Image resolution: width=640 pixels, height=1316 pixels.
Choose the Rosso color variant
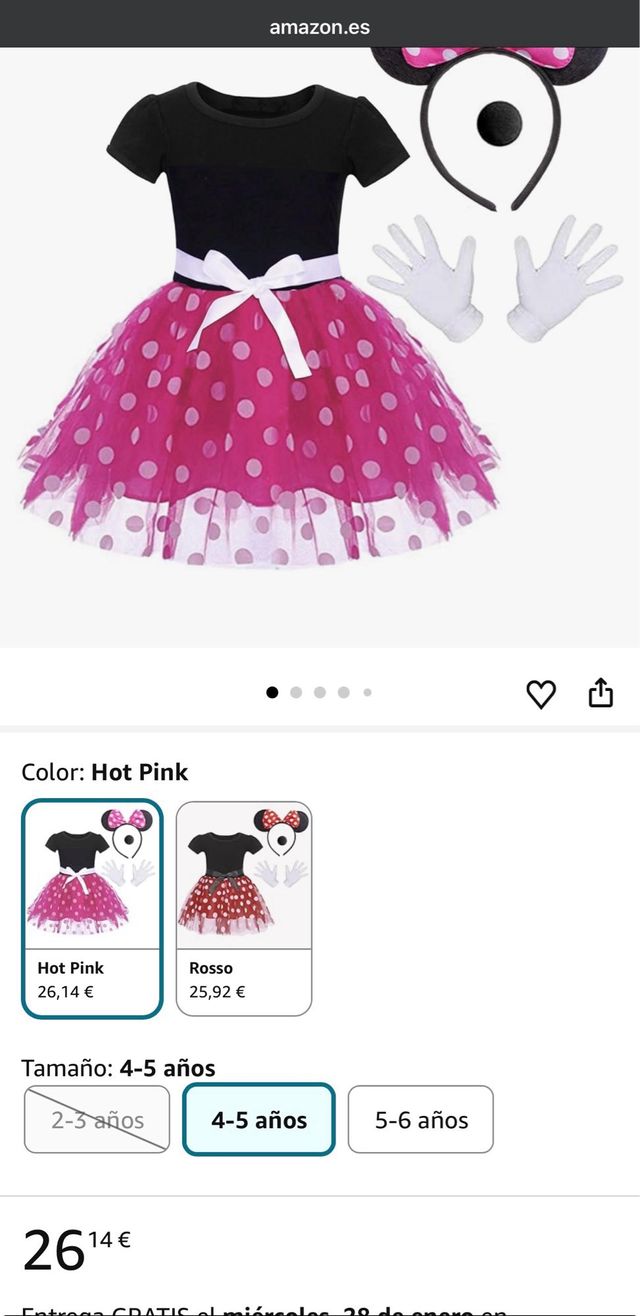point(244,908)
